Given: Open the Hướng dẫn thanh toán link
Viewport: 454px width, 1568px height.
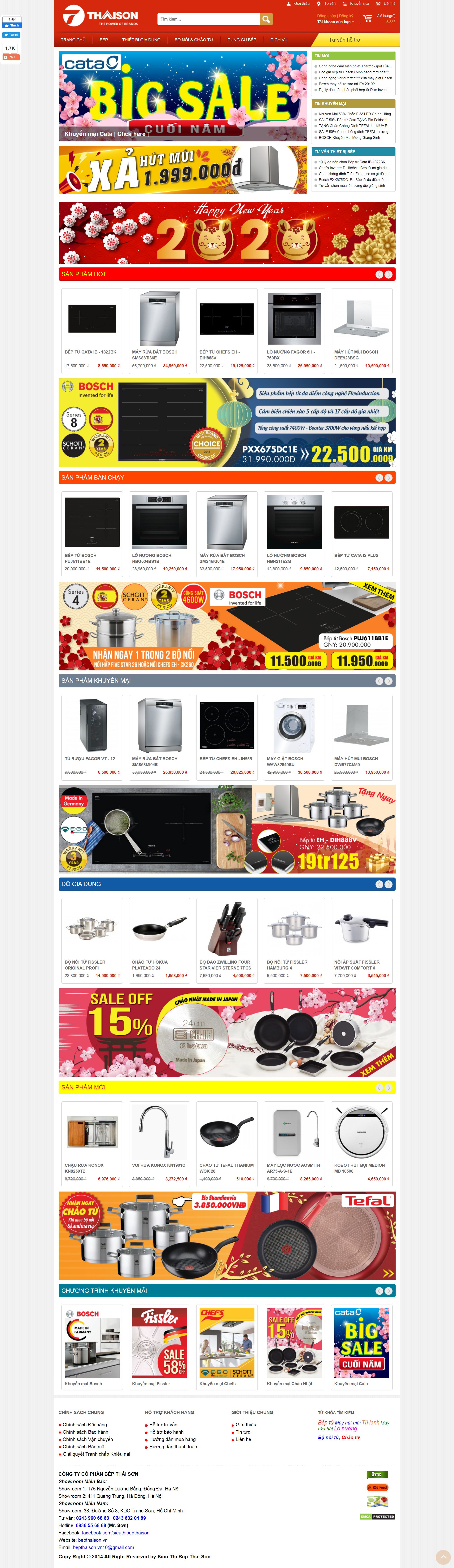Looking at the screenshot, I should 174,1447.
